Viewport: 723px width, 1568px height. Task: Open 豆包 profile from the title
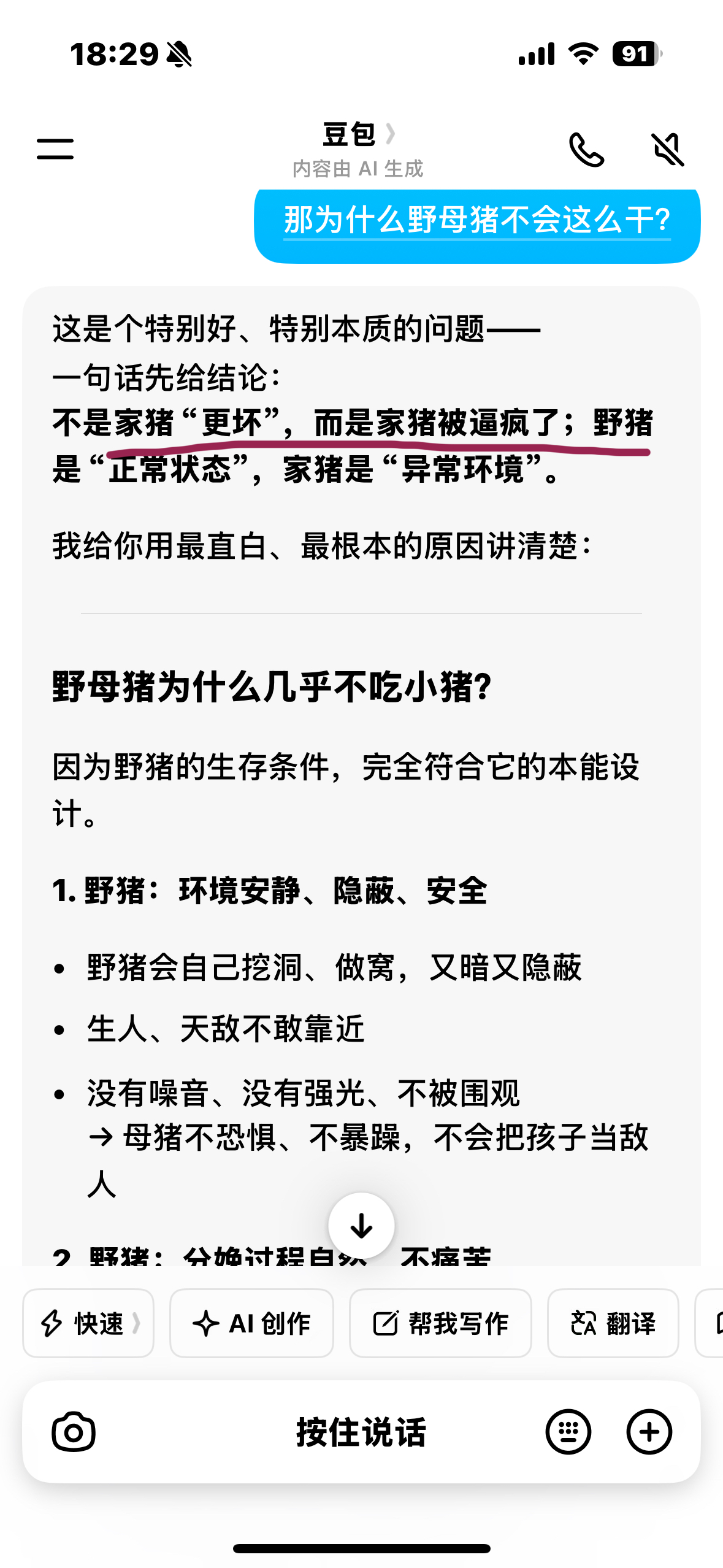coord(358,135)
